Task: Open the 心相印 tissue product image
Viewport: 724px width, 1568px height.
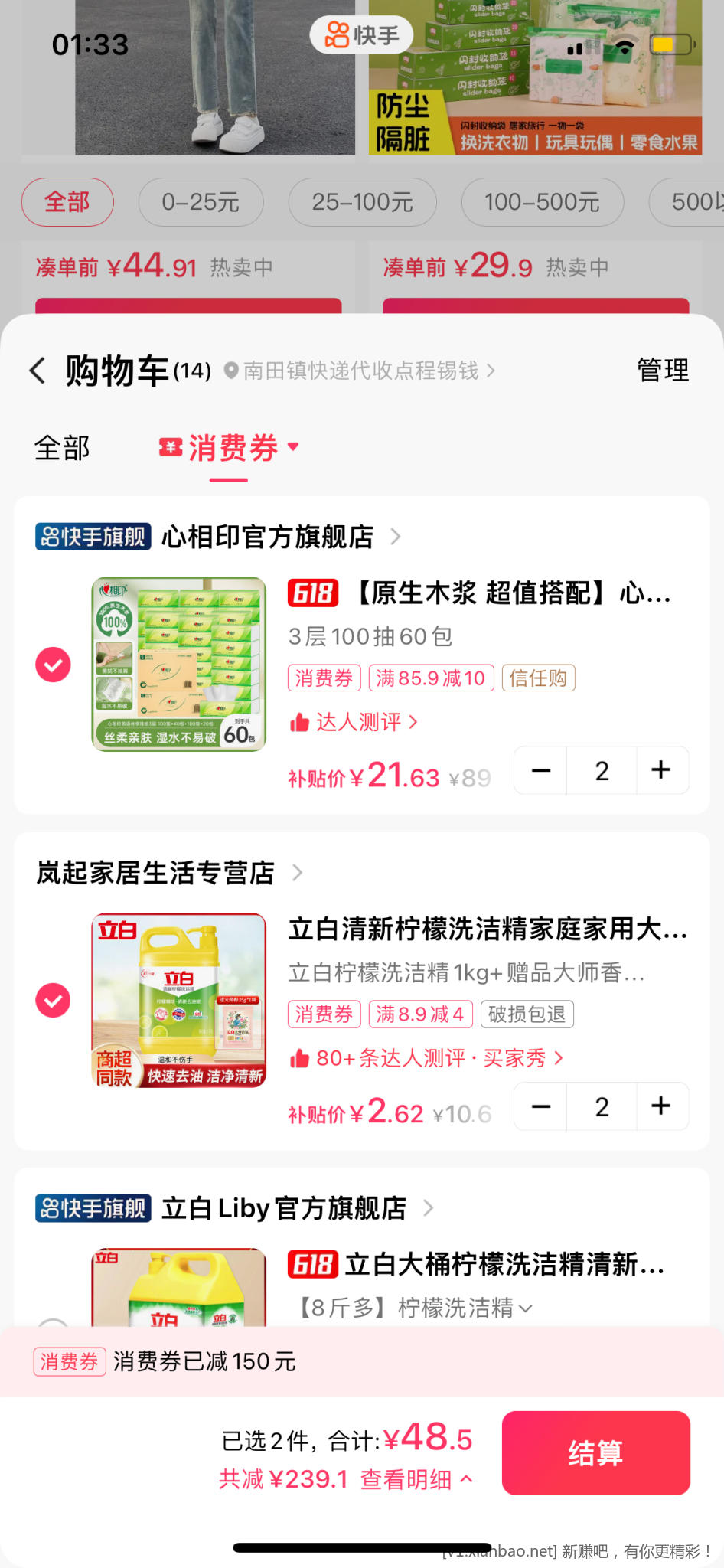Action: (179, 664)
